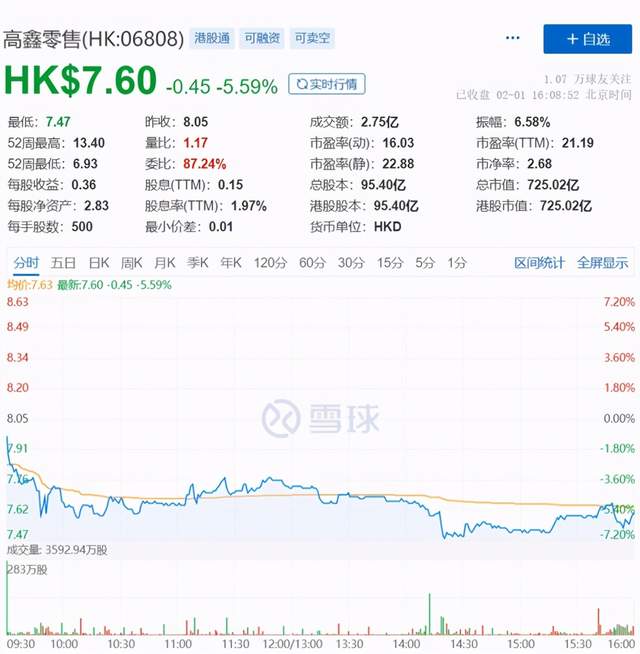Screen dimensions: 640x654
Task: Open 区间统计 range statistics
Action: click(540, 263)
